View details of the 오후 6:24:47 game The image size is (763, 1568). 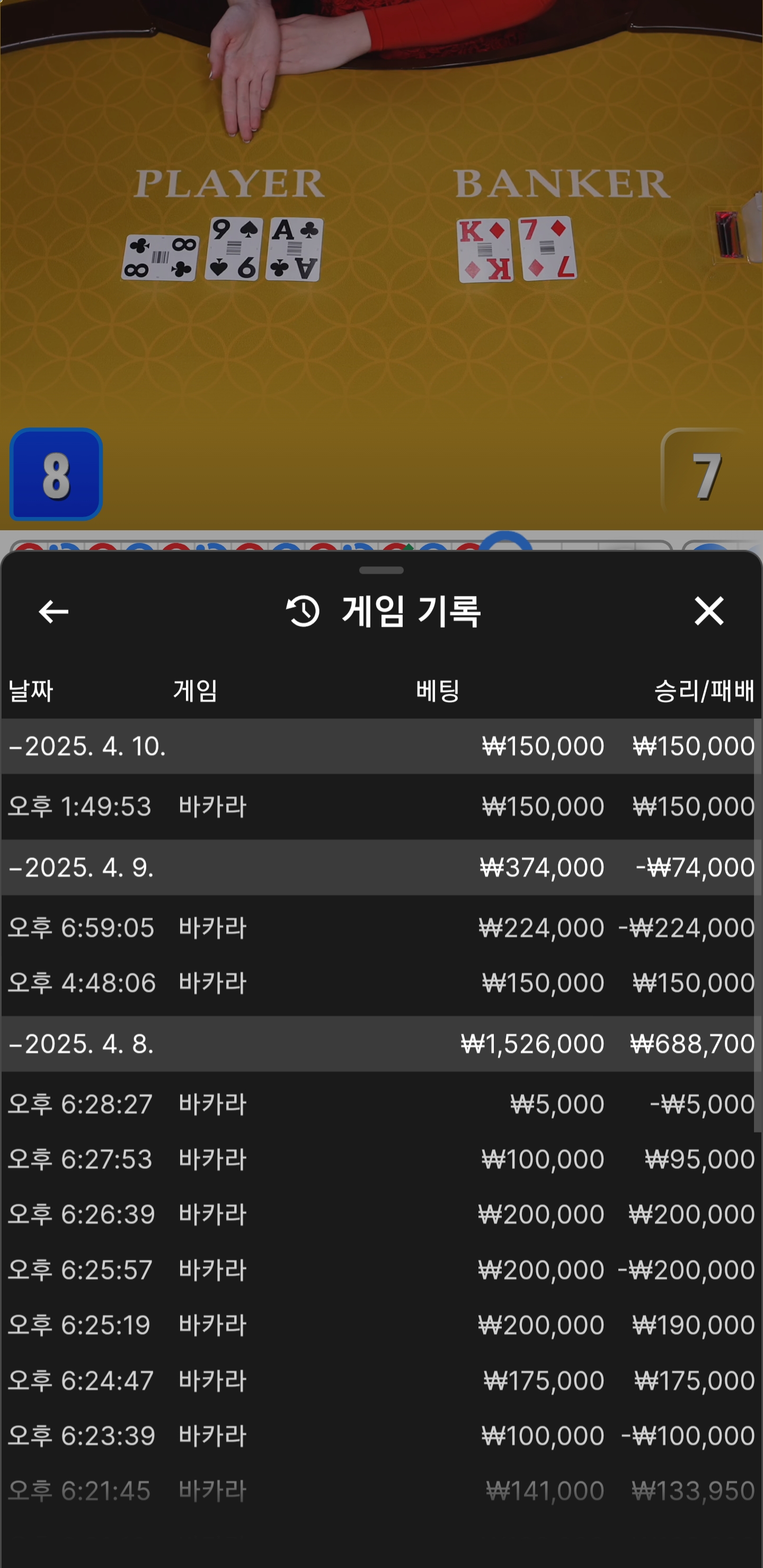(378, 1380)
